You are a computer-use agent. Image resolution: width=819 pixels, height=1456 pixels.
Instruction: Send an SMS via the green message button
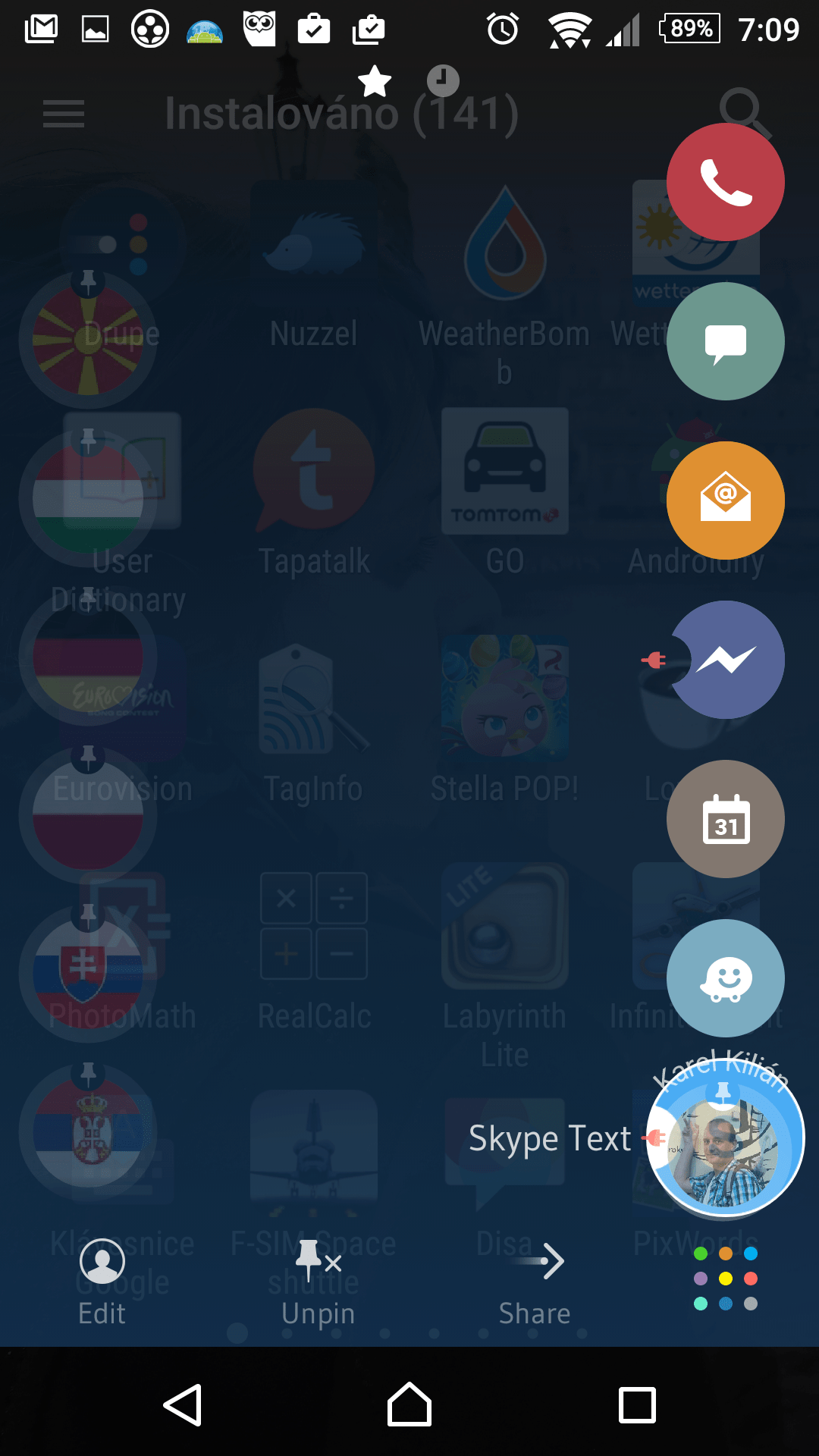(x=726, y=341)
